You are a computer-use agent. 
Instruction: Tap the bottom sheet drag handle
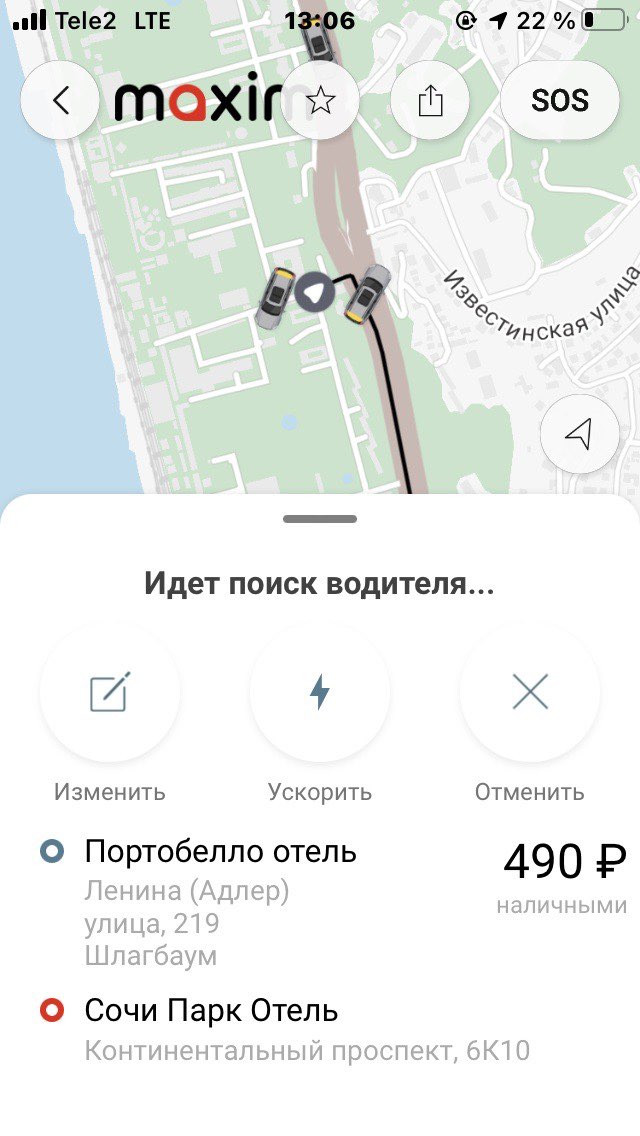coord(320,519)
